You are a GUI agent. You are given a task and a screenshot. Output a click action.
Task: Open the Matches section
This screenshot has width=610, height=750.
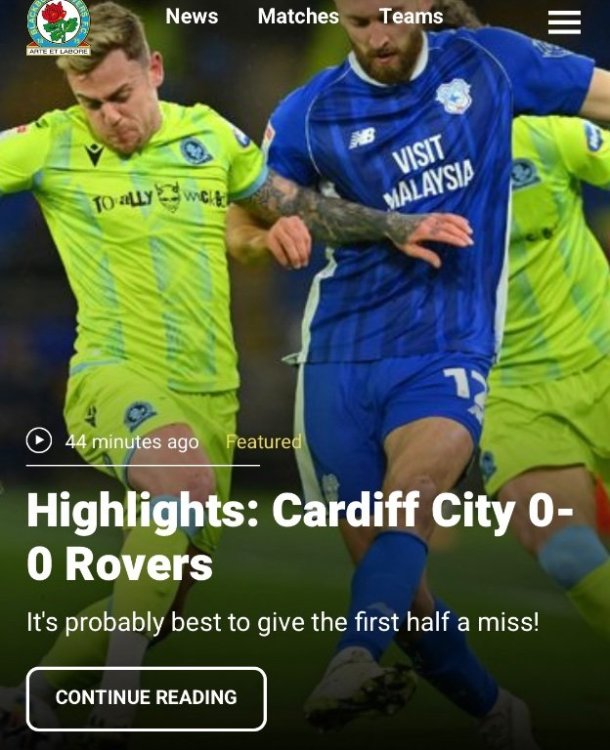[x=298, y=16]
